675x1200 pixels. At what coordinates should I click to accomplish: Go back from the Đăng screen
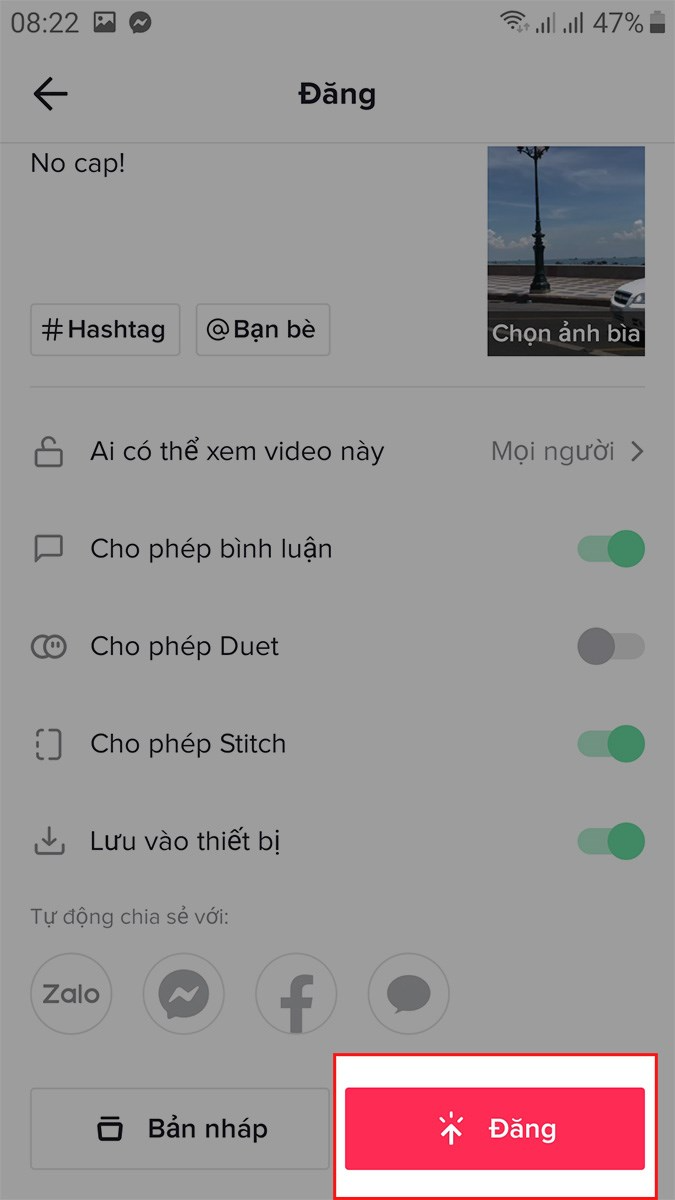[x=50, y=95]
